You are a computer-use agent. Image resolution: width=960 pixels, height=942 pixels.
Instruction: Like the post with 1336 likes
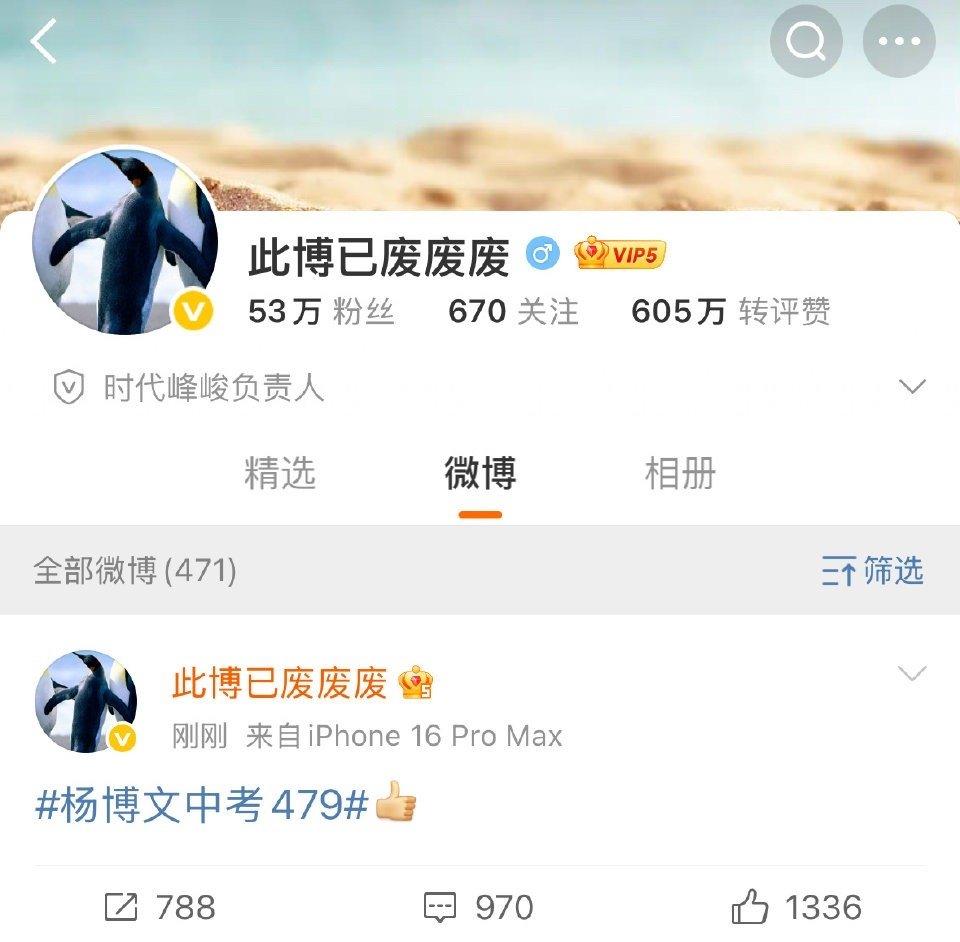(796, 908)
